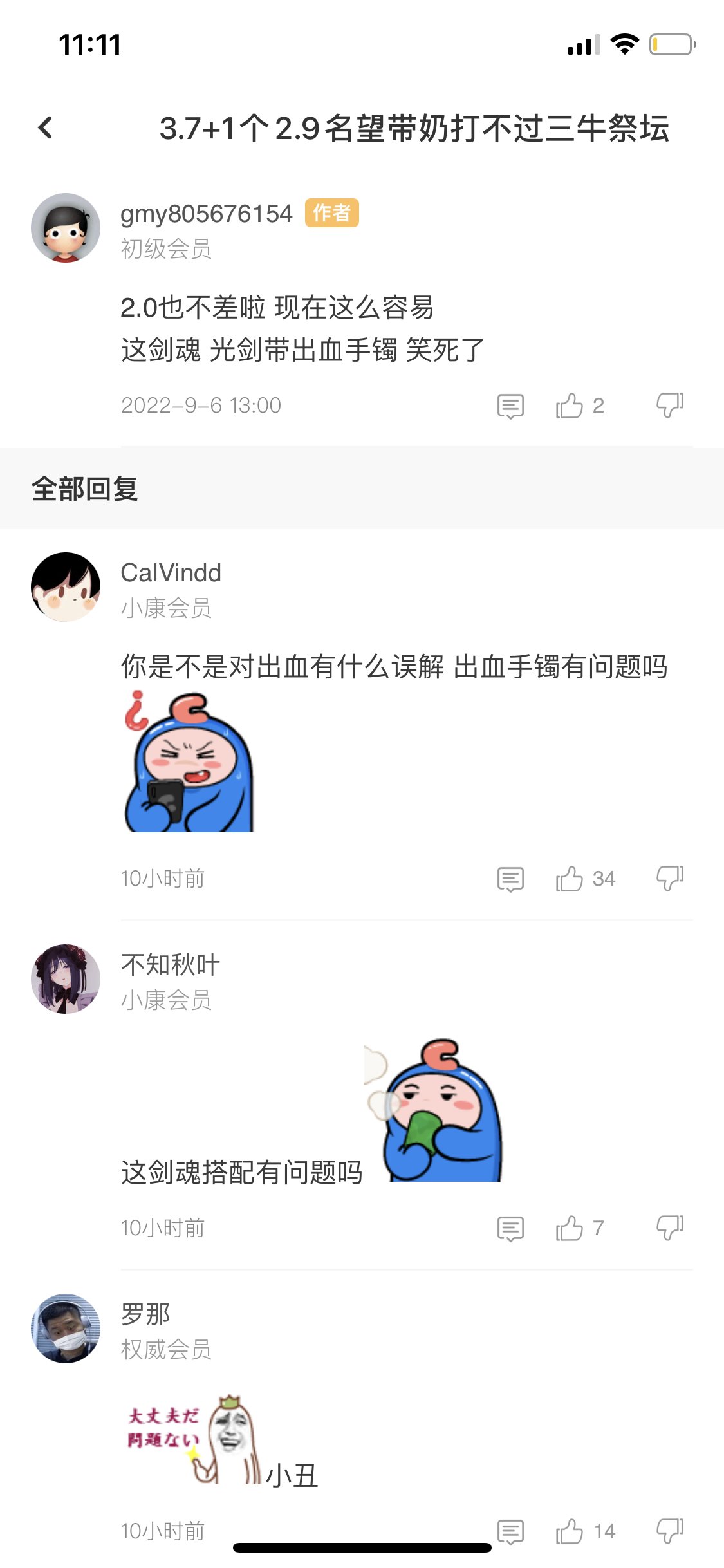The height and width of the screenshot is (1568, 724).
Task: Open gmy805676154's profile avatar
Action: [66, 228]
